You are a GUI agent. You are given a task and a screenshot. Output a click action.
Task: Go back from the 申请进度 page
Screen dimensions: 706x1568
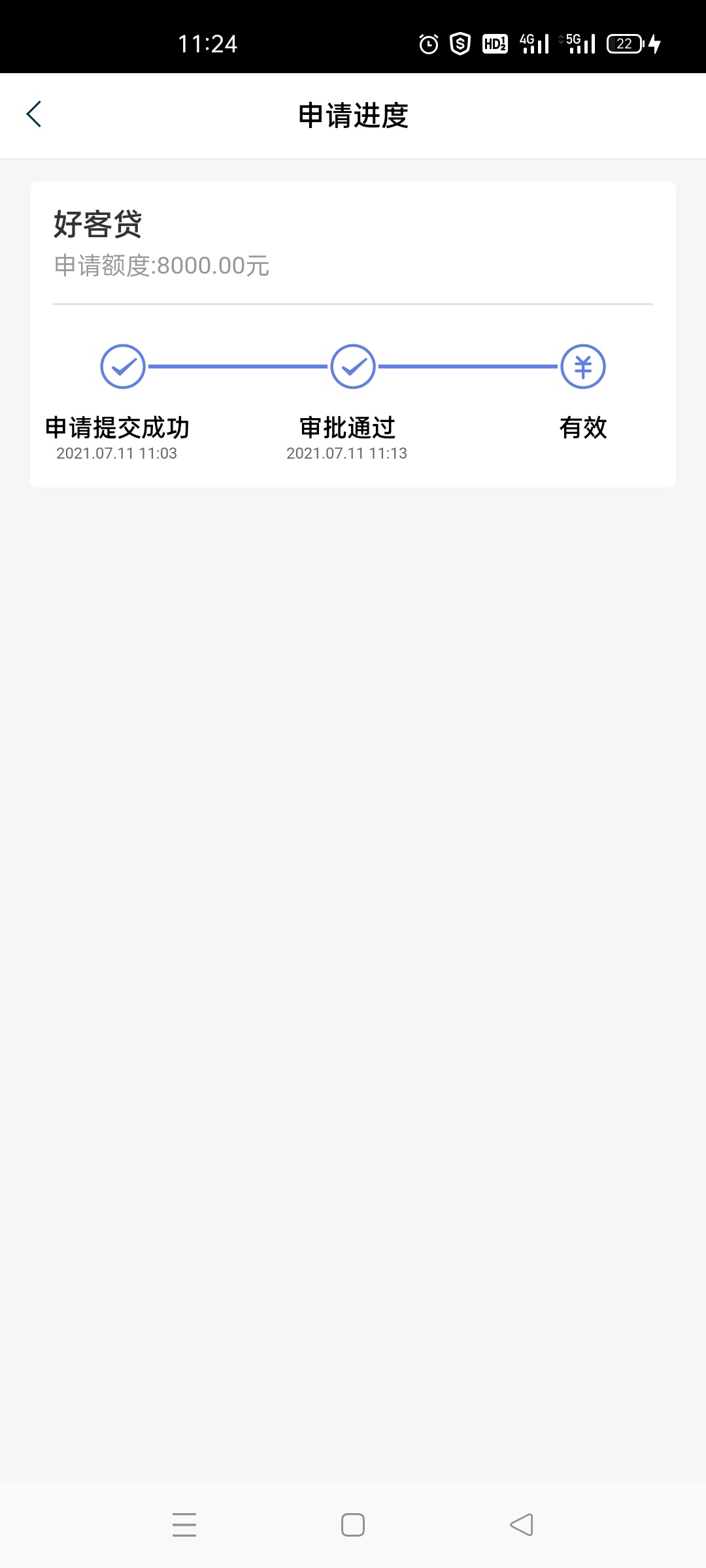(34, 115)
